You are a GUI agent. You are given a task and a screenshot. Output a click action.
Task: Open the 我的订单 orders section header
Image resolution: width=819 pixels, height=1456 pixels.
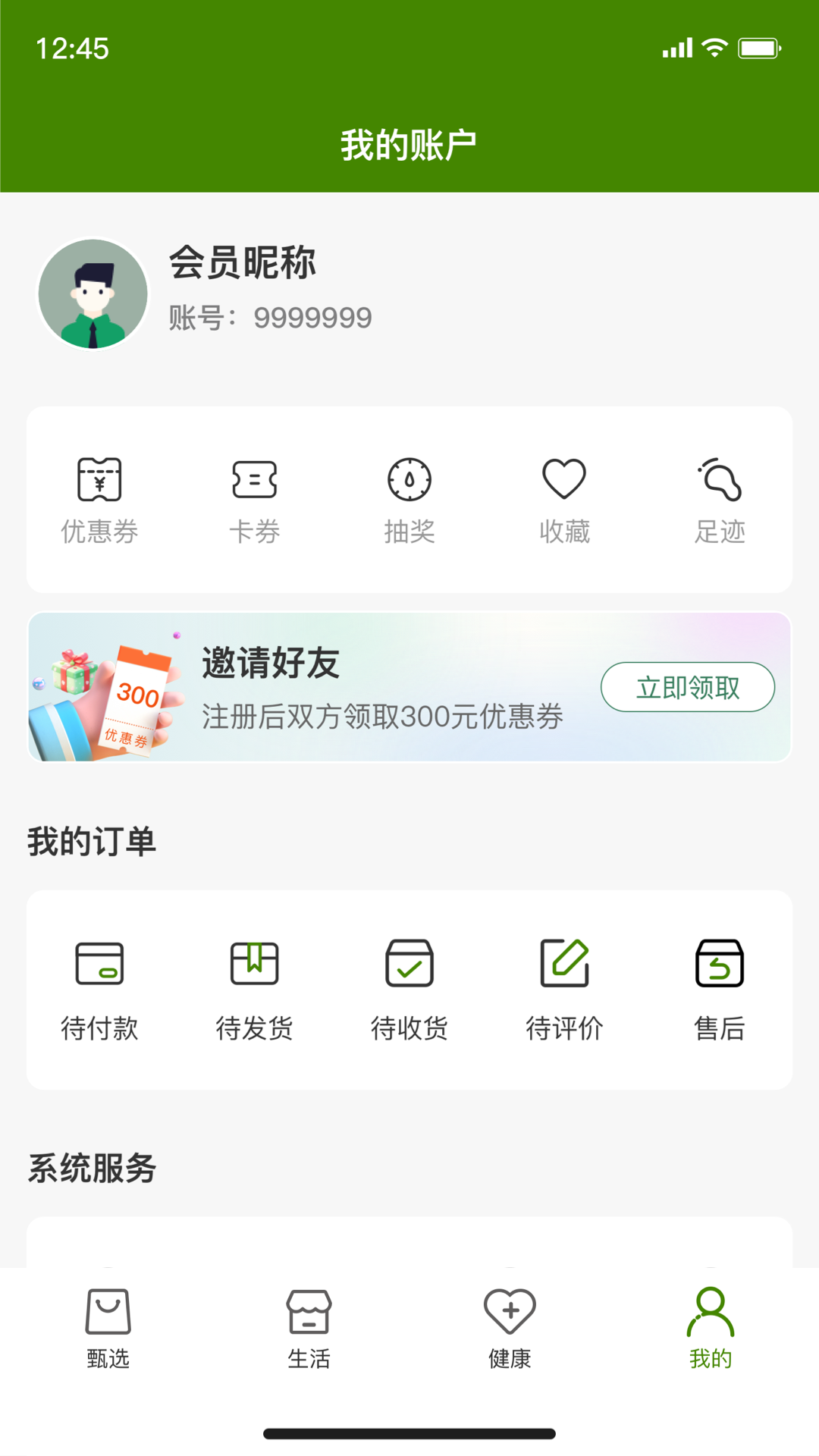pos(91,839)
